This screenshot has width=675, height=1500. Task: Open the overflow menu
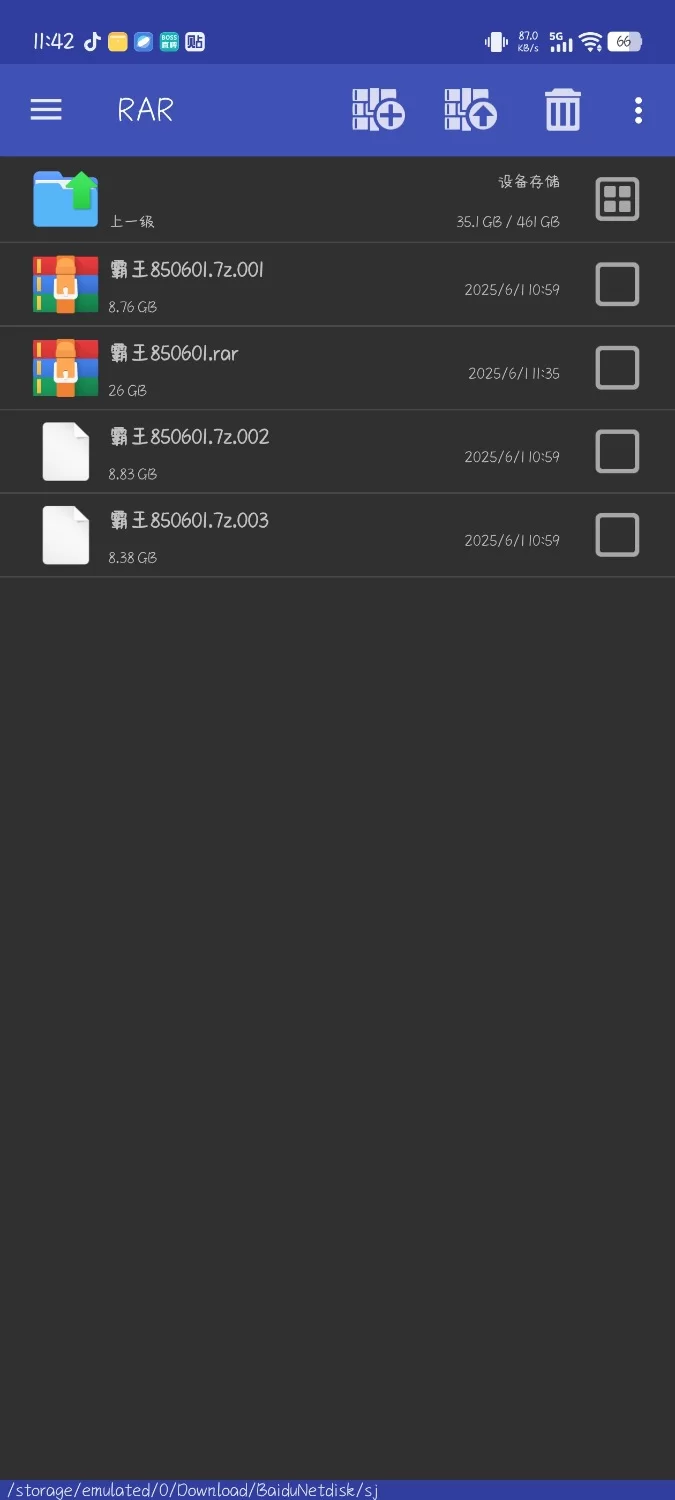pos(638,110)
